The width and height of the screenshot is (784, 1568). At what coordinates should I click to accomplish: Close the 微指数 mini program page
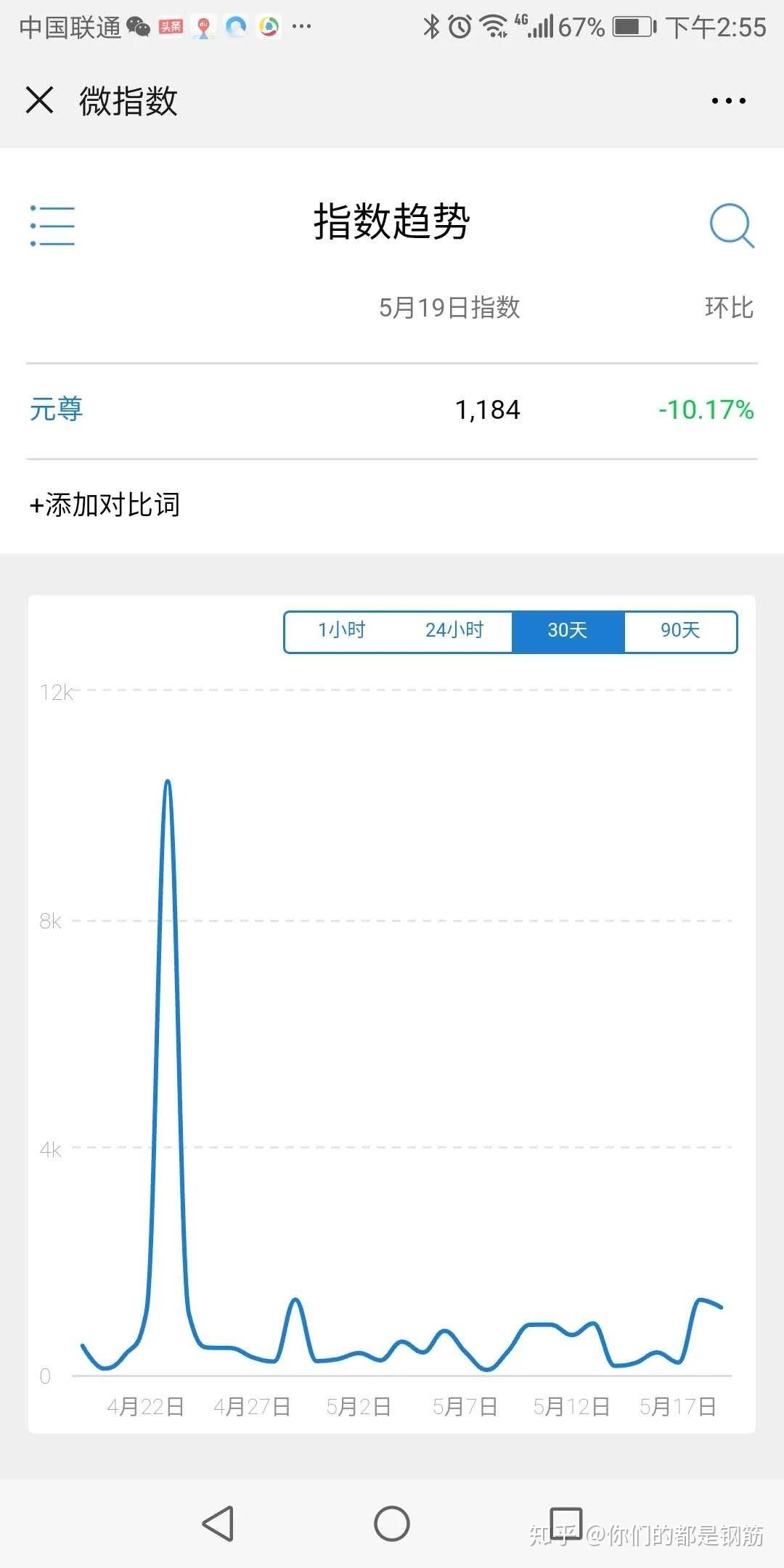(x=40, y=100)
